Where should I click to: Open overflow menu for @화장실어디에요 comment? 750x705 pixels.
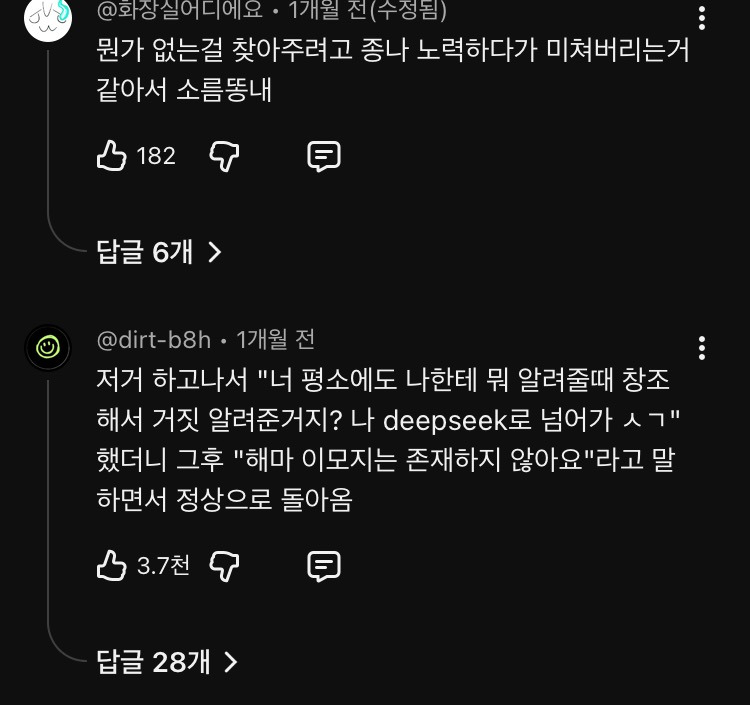pyautogui.click(x=701, y=18)
